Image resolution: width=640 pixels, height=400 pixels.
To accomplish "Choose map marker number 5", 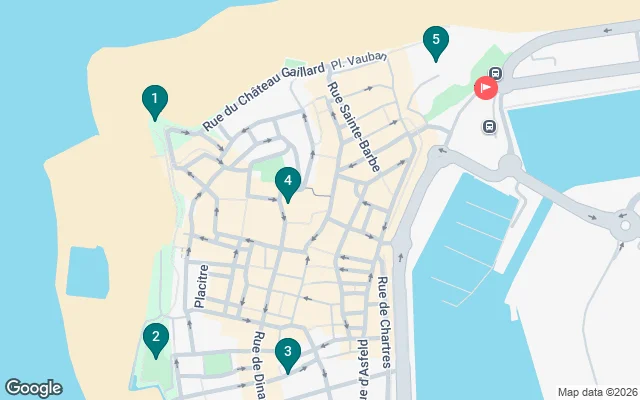I will coord(434,41).
